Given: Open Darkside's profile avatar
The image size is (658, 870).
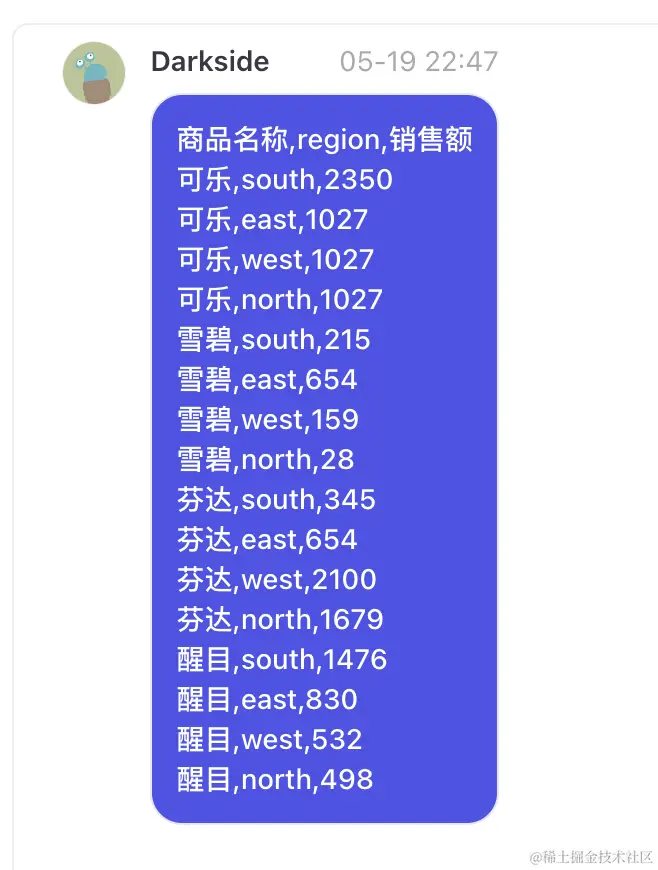Looking at the screenshot, I should (x=94, y=73).
